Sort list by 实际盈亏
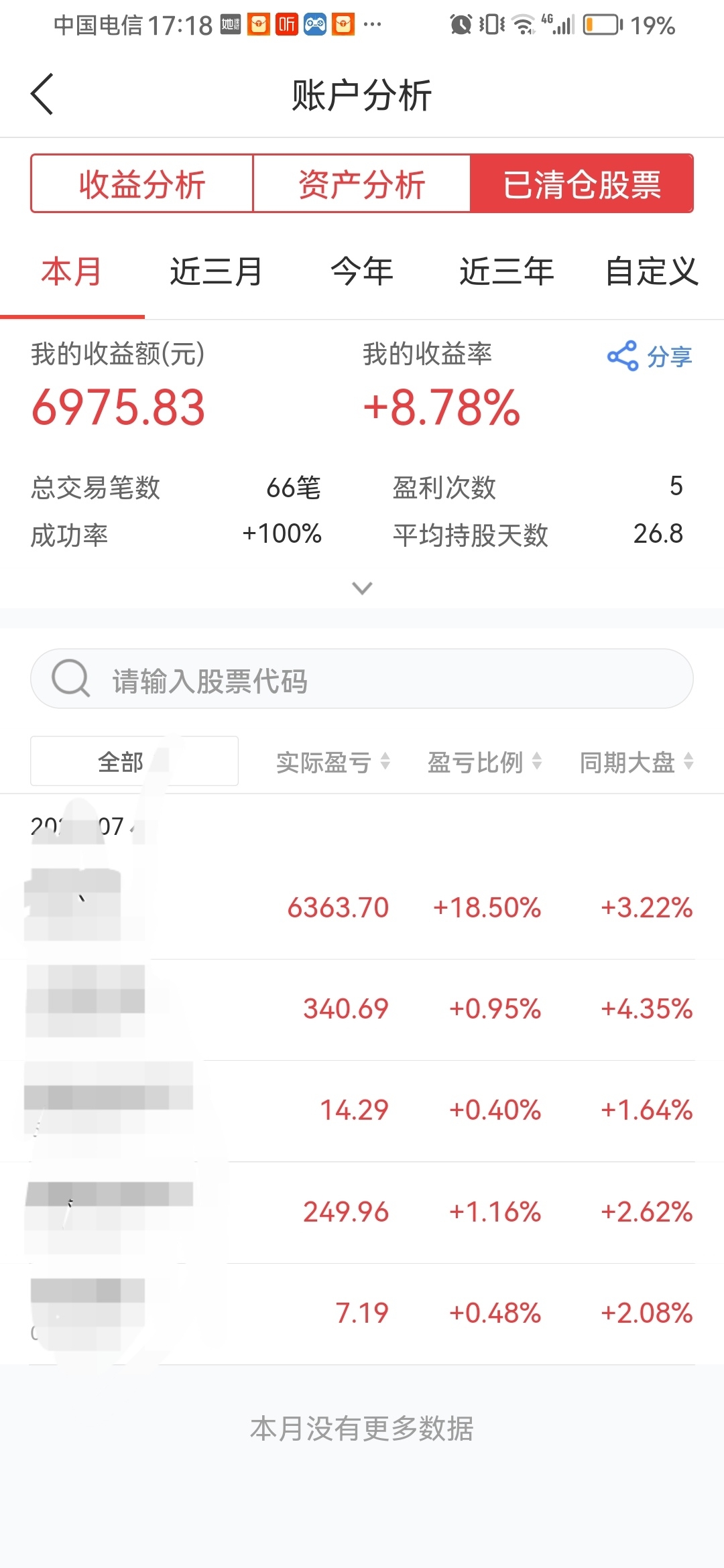This screenshot has height=1568, width=724. (333, 762)
